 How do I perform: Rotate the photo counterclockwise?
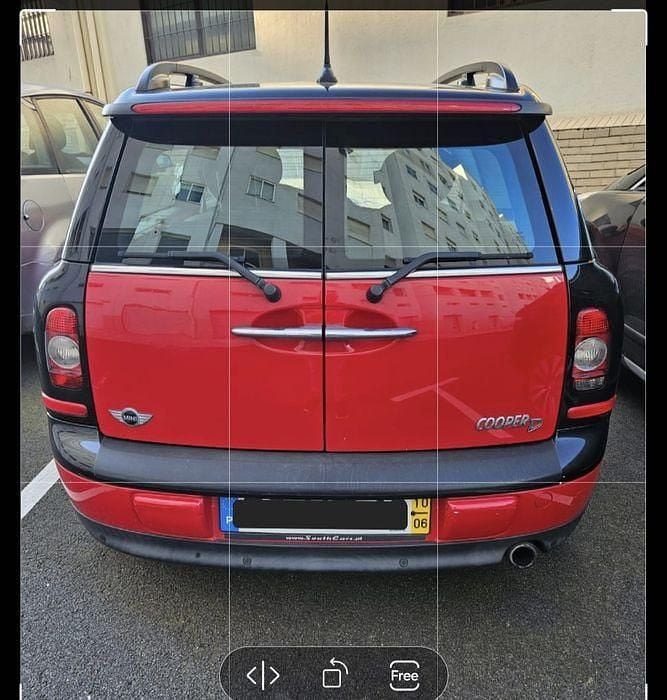tap(334, 674)
